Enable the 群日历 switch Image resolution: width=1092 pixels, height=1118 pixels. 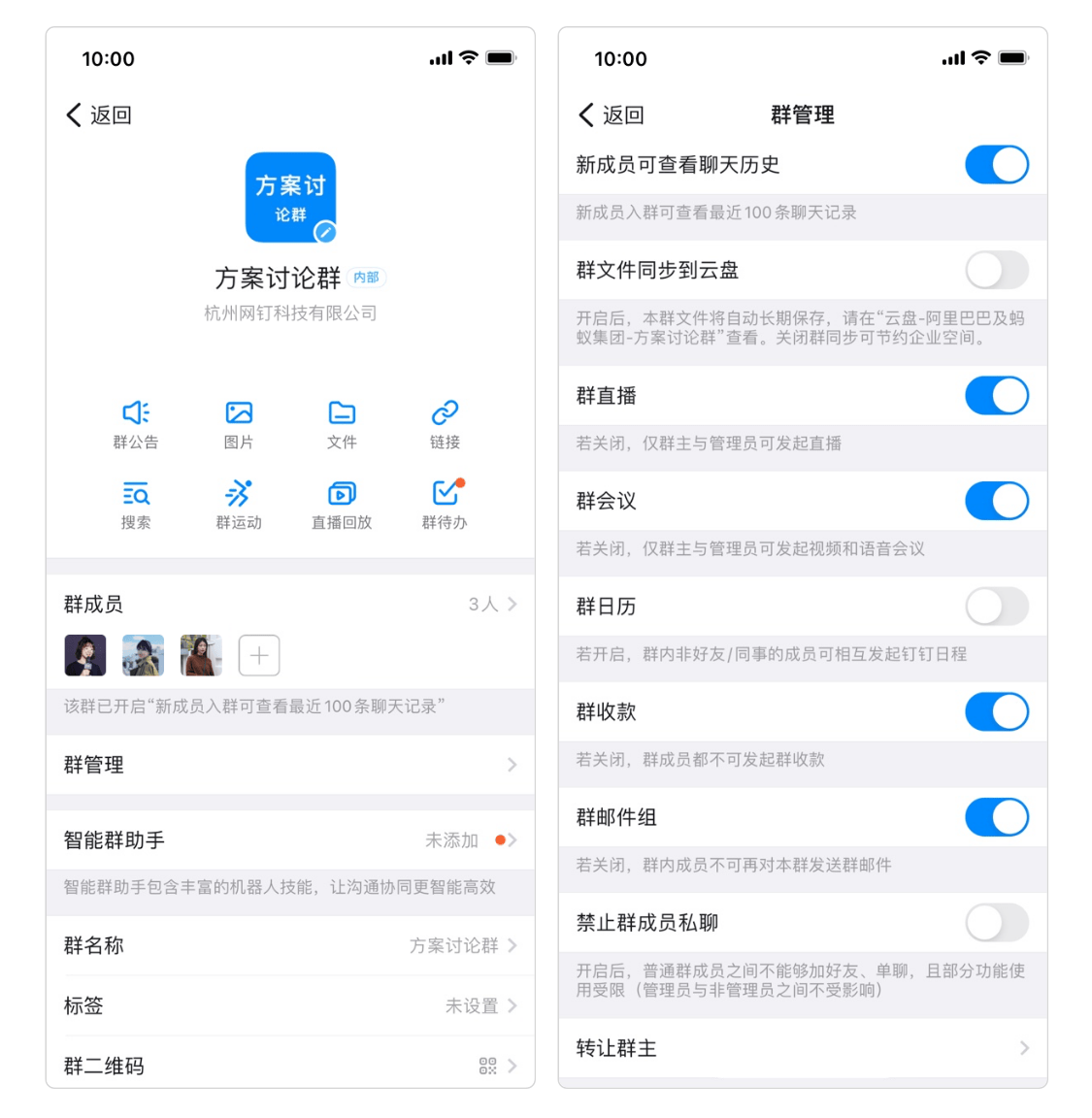(x=997, y=607)
